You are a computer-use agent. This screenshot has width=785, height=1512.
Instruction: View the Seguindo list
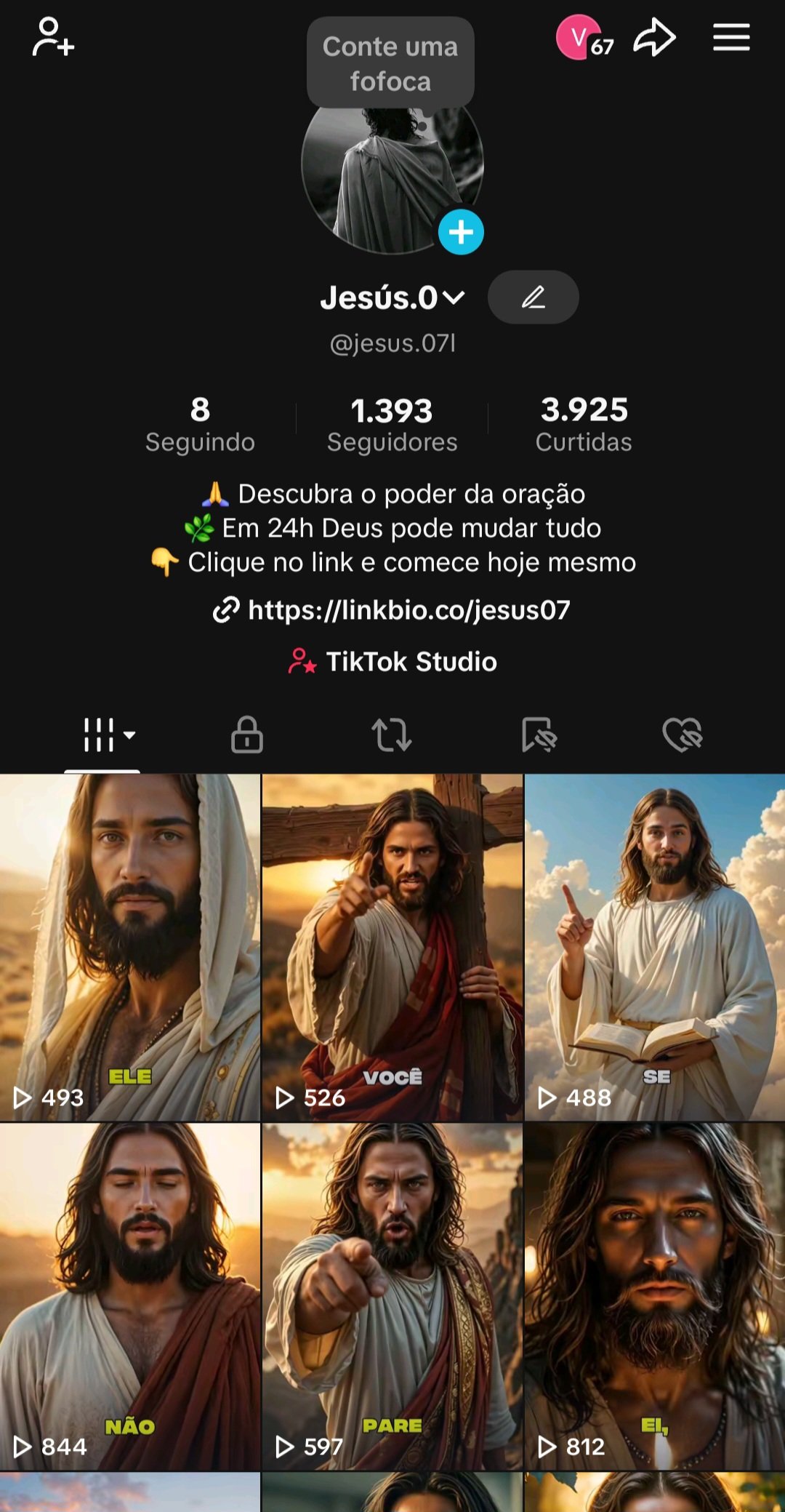(x=200, y=424)
